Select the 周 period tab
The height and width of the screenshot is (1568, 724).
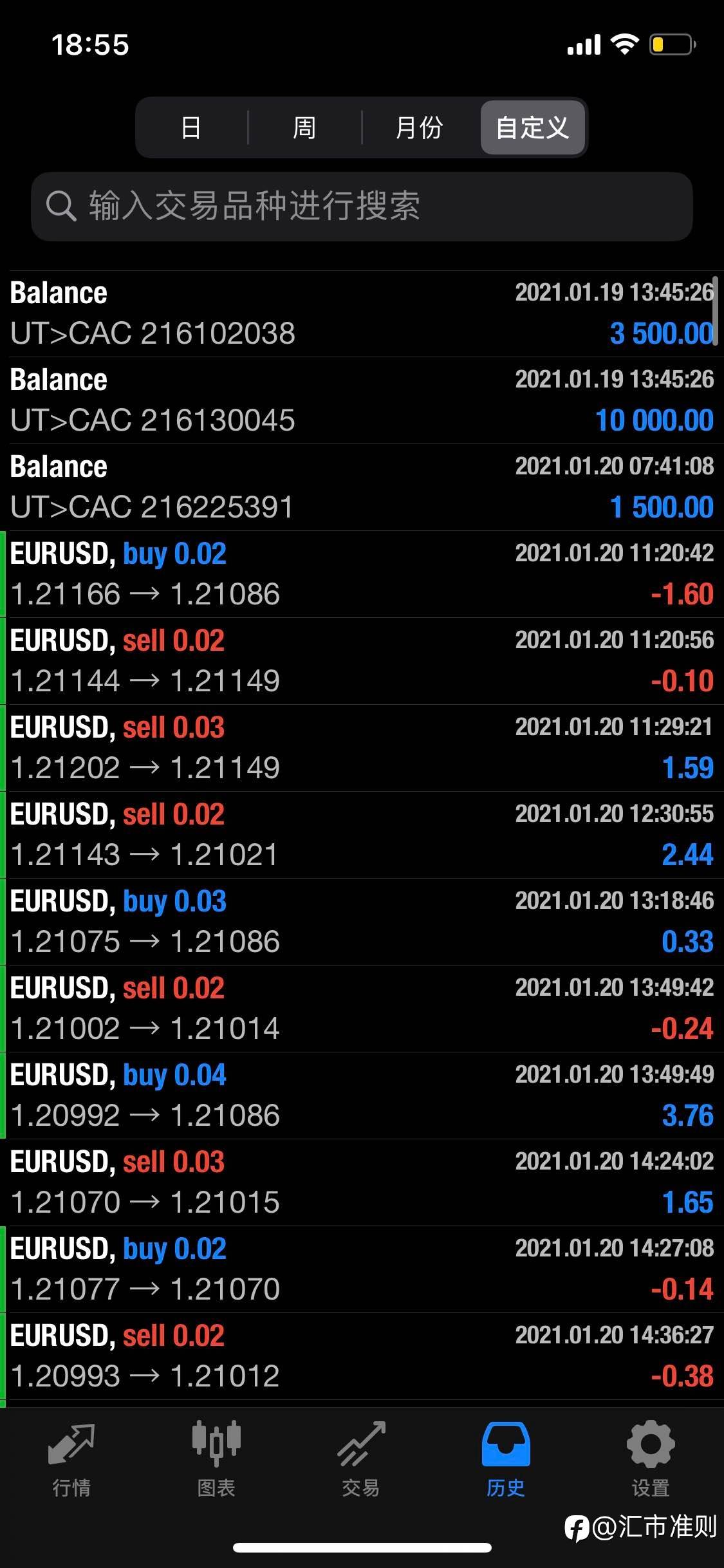304,127
